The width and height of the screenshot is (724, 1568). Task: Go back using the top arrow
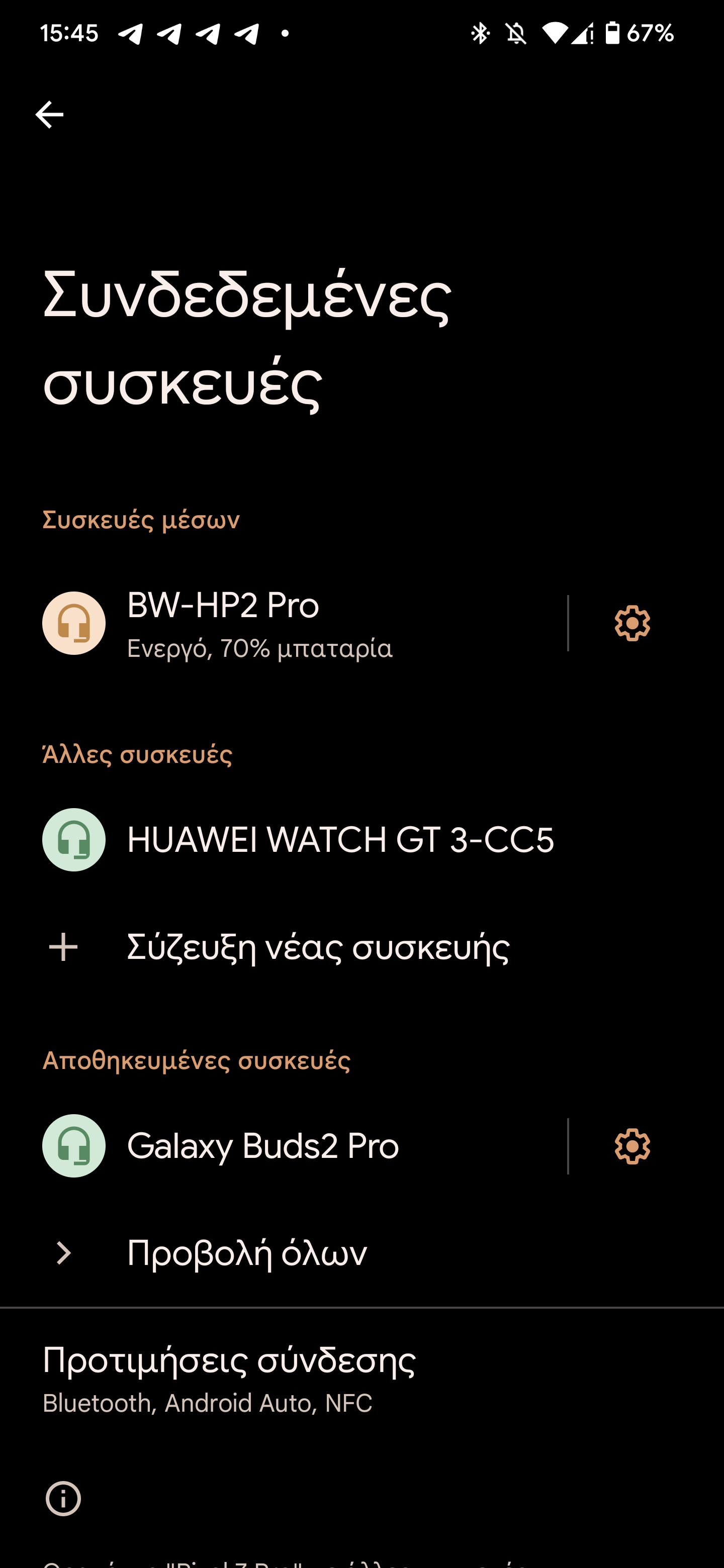[x=49, y=115]
